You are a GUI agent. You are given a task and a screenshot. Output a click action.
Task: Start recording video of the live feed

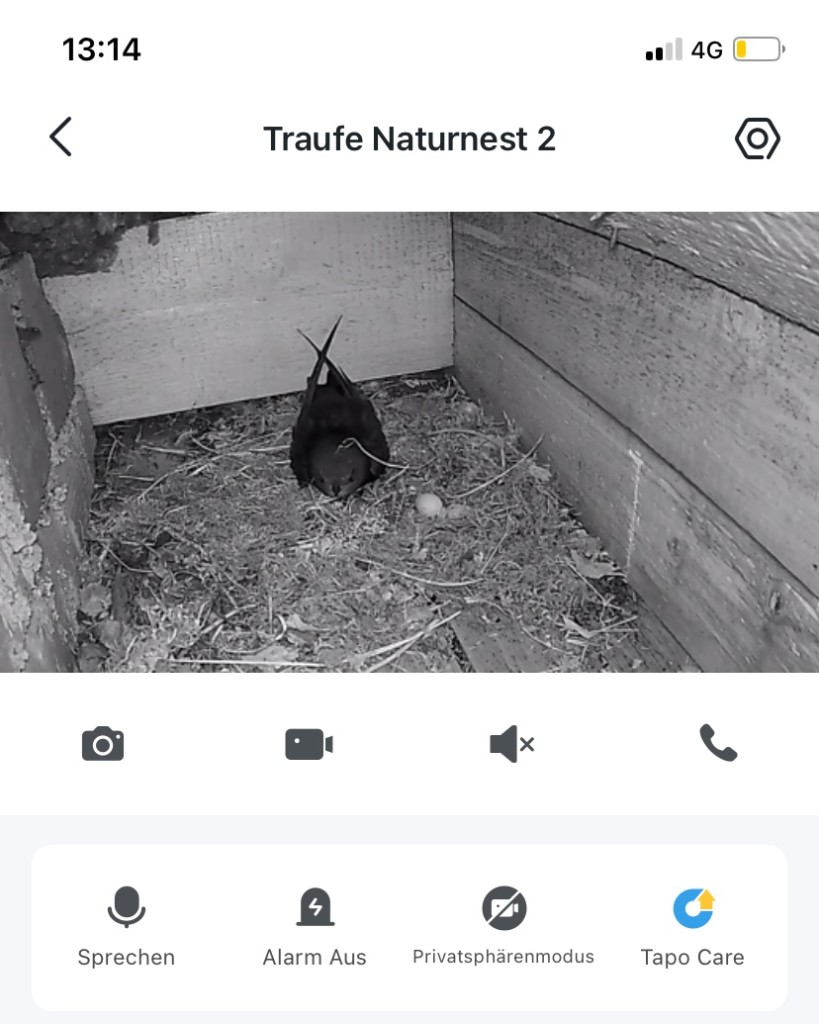click(308, 744)
